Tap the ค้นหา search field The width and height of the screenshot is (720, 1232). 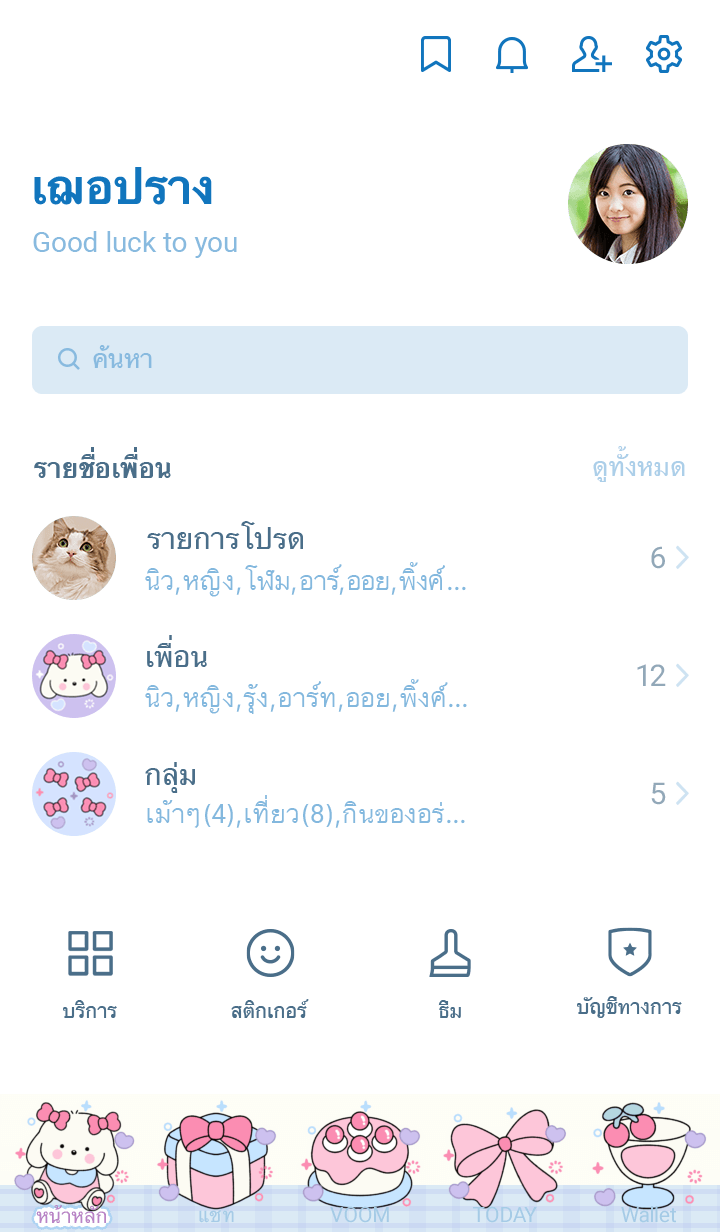tap(360, 360)
